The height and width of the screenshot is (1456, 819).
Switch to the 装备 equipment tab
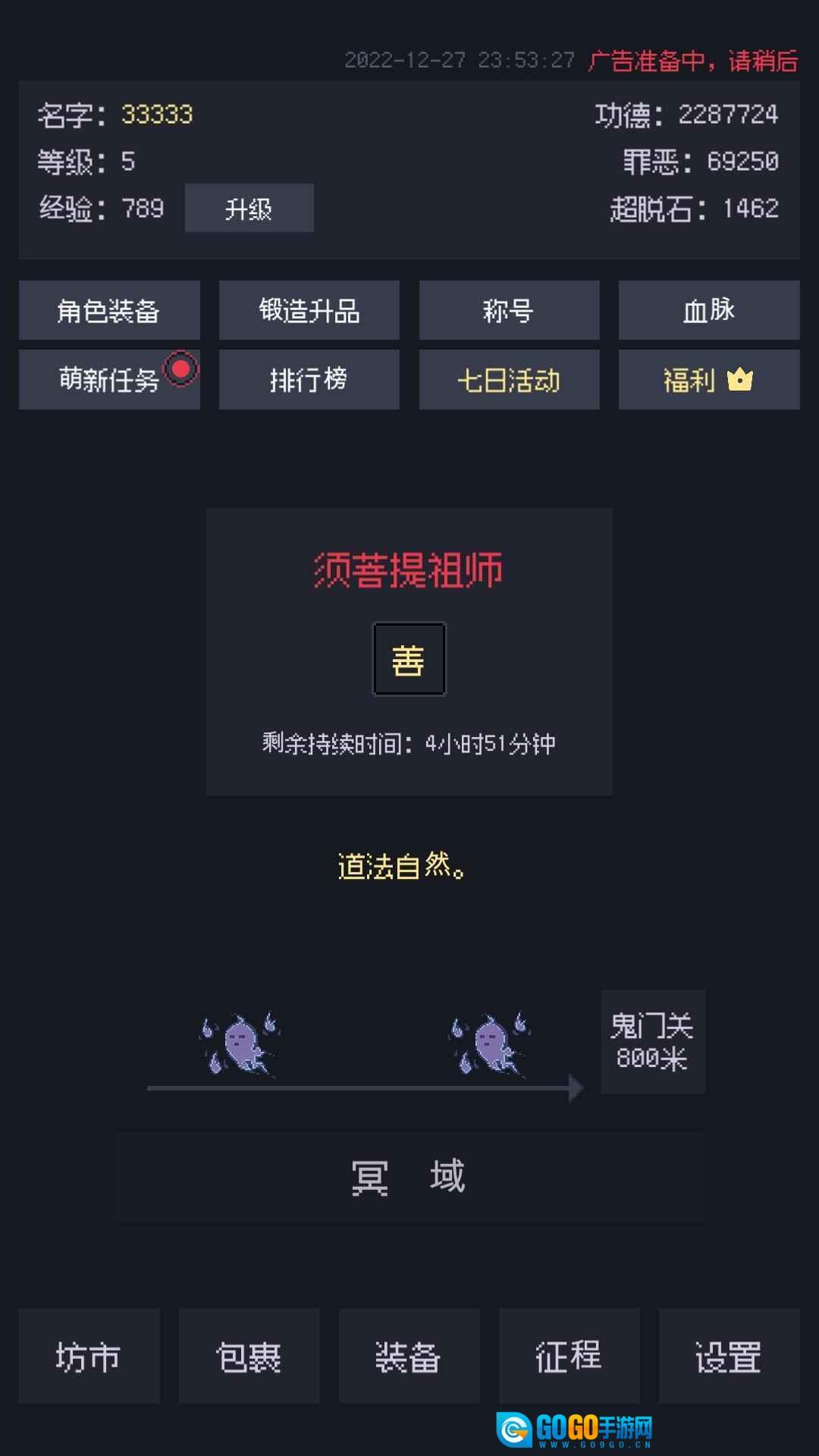tap(409, 1355)
